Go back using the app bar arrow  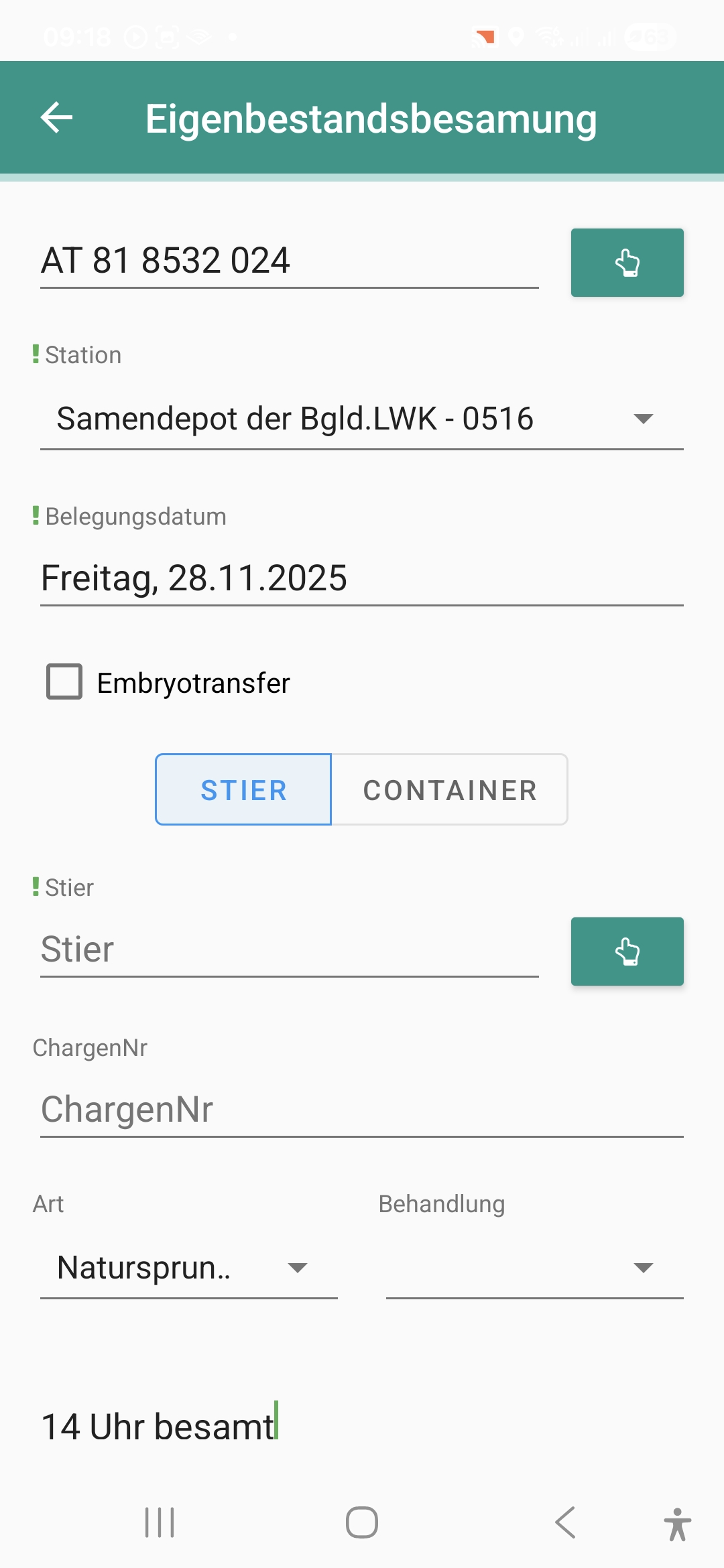[57, 118]
